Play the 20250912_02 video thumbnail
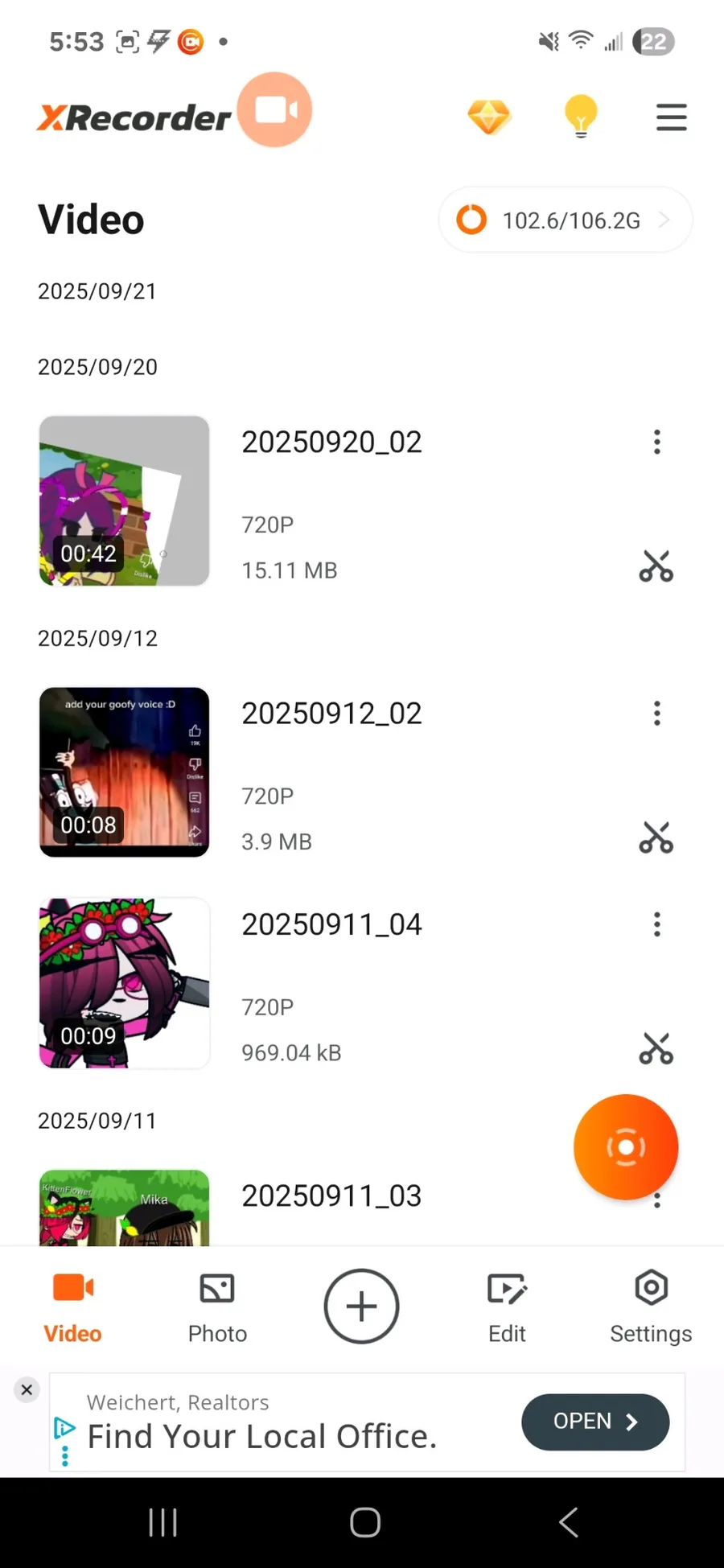 point(125,772)
